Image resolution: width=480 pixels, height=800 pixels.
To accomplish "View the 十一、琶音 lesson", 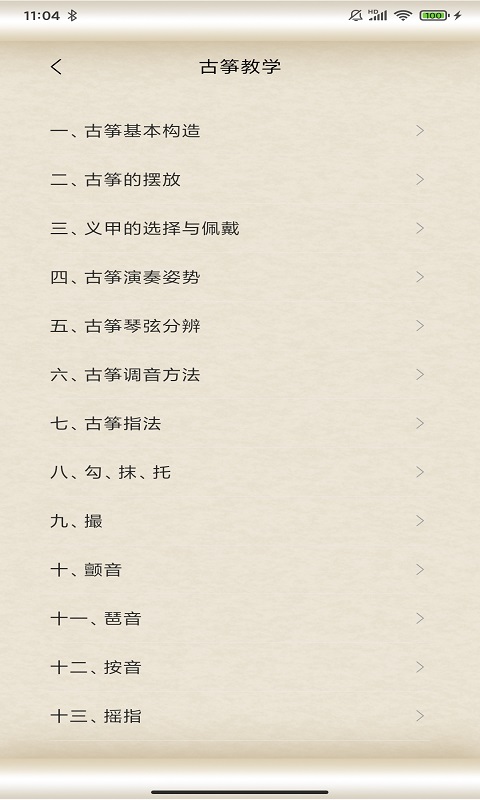I will tap(240, 619).
